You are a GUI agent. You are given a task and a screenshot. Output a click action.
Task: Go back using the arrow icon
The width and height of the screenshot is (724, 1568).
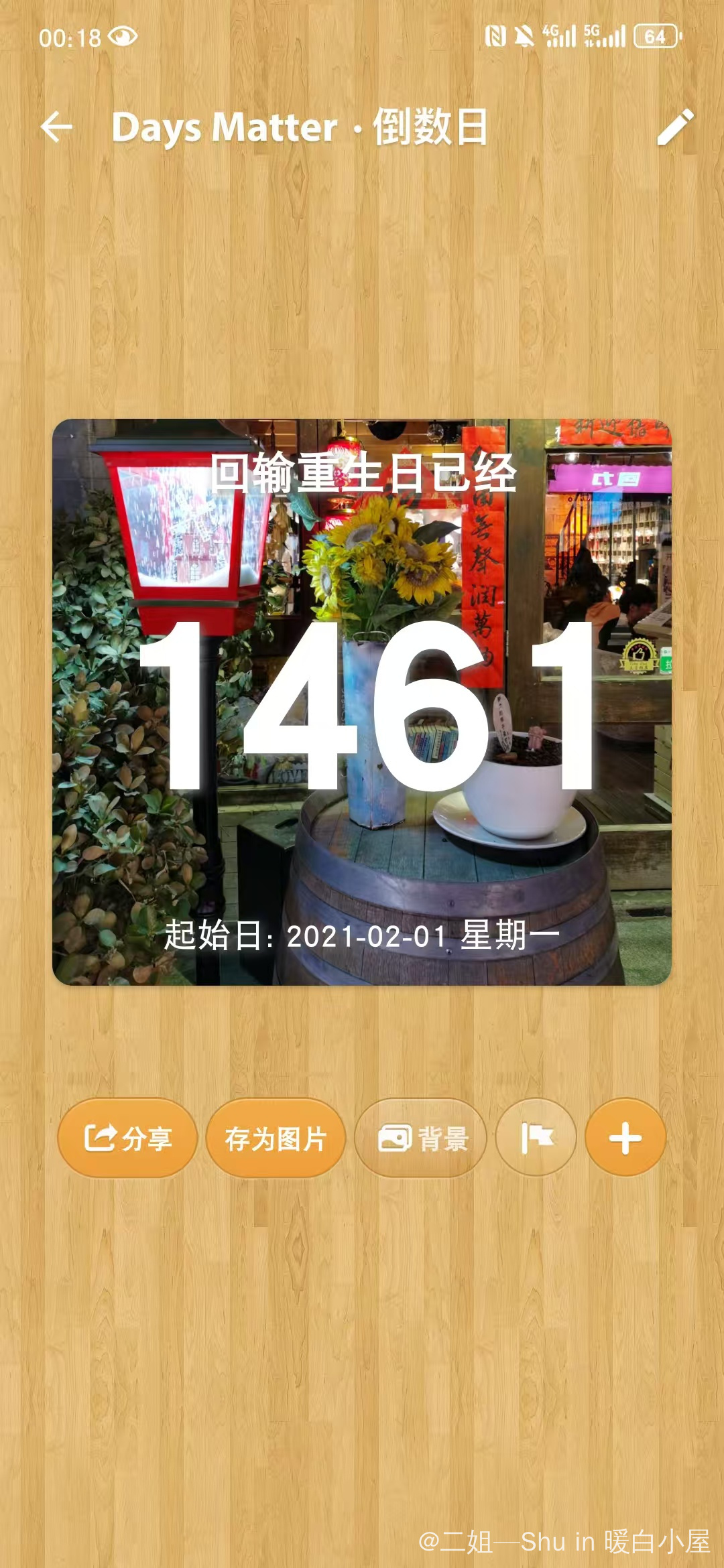point(57,127)
